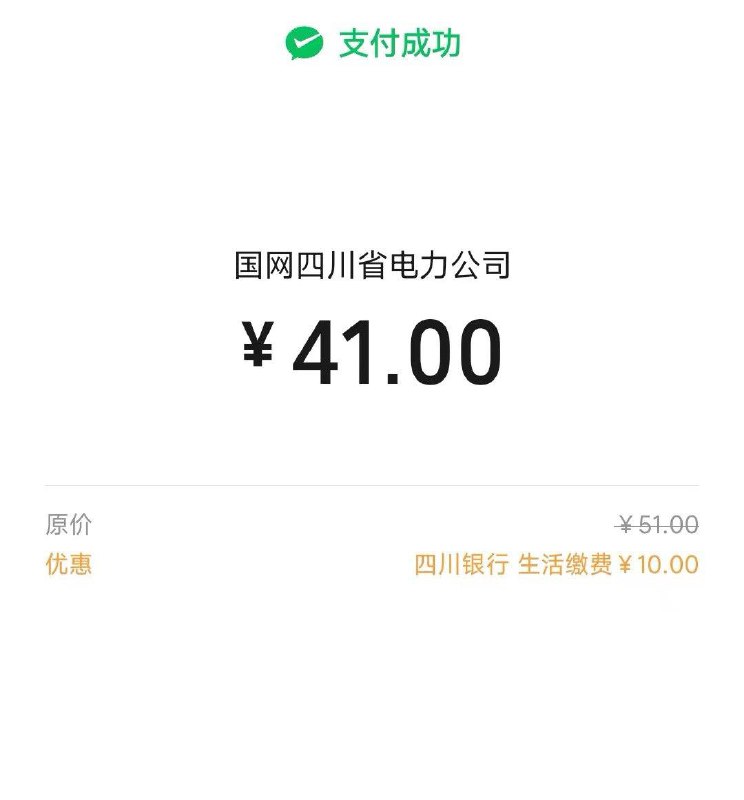This screenshot has height=800, width=744.
Task: Click the electric utility company title line
Action: pyautogui.click(x=372, y=264)
